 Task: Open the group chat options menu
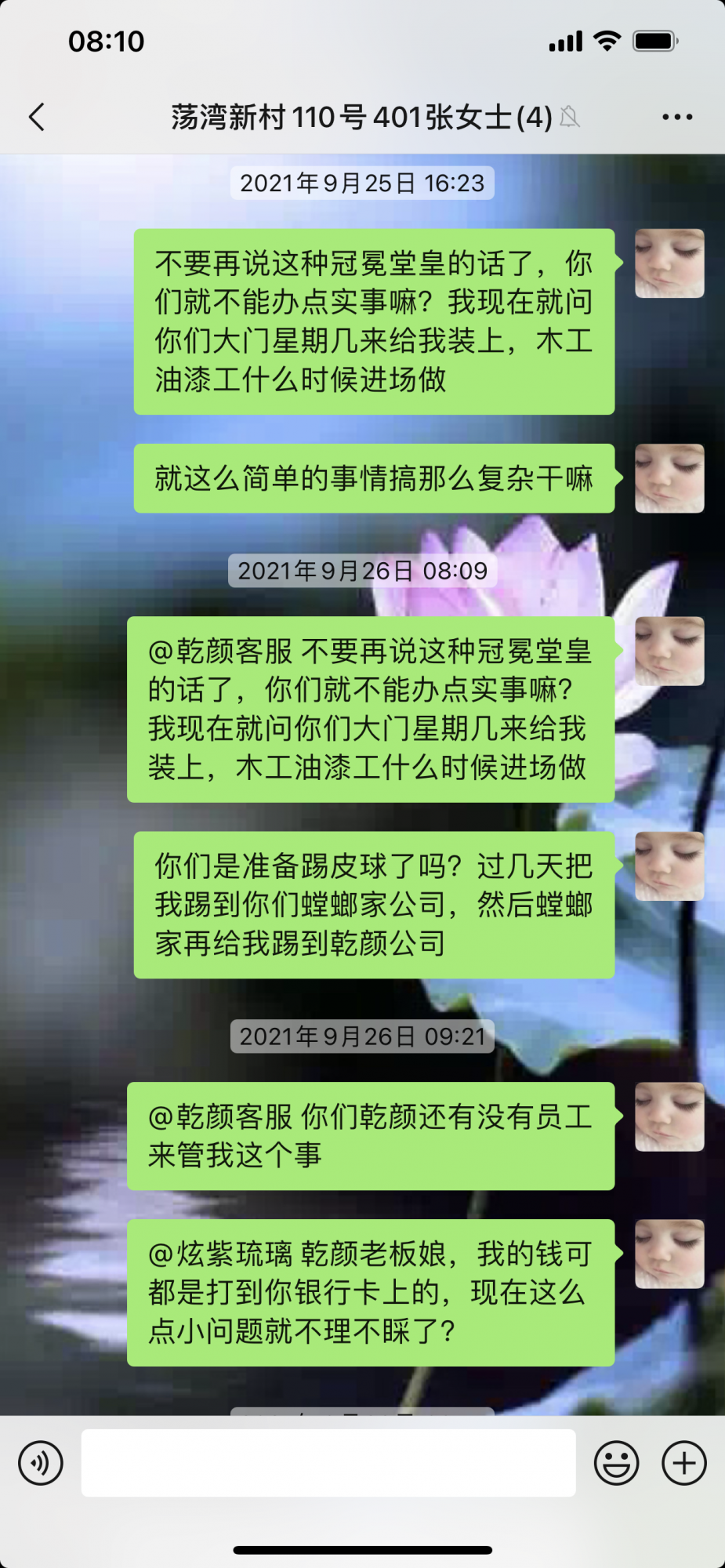[676, 117]
